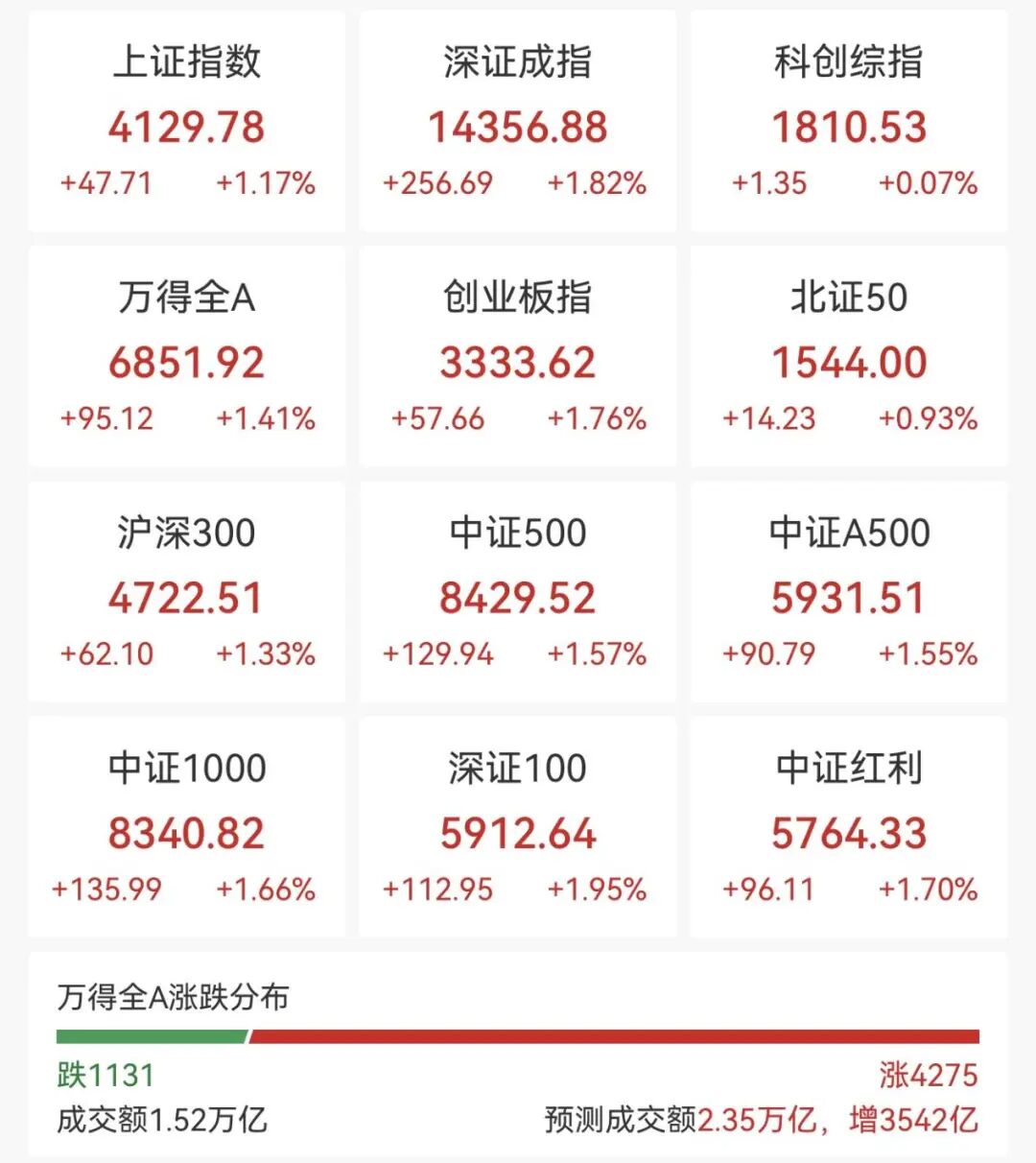Open the 上证指数 index card
This screenshot has width=1036, height=1163.
[x=187, y=120]
